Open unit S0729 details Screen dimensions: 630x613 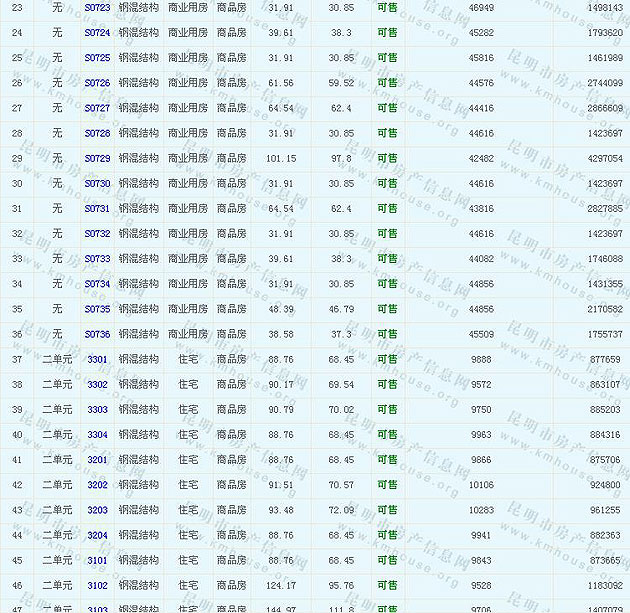pos(97,158)
